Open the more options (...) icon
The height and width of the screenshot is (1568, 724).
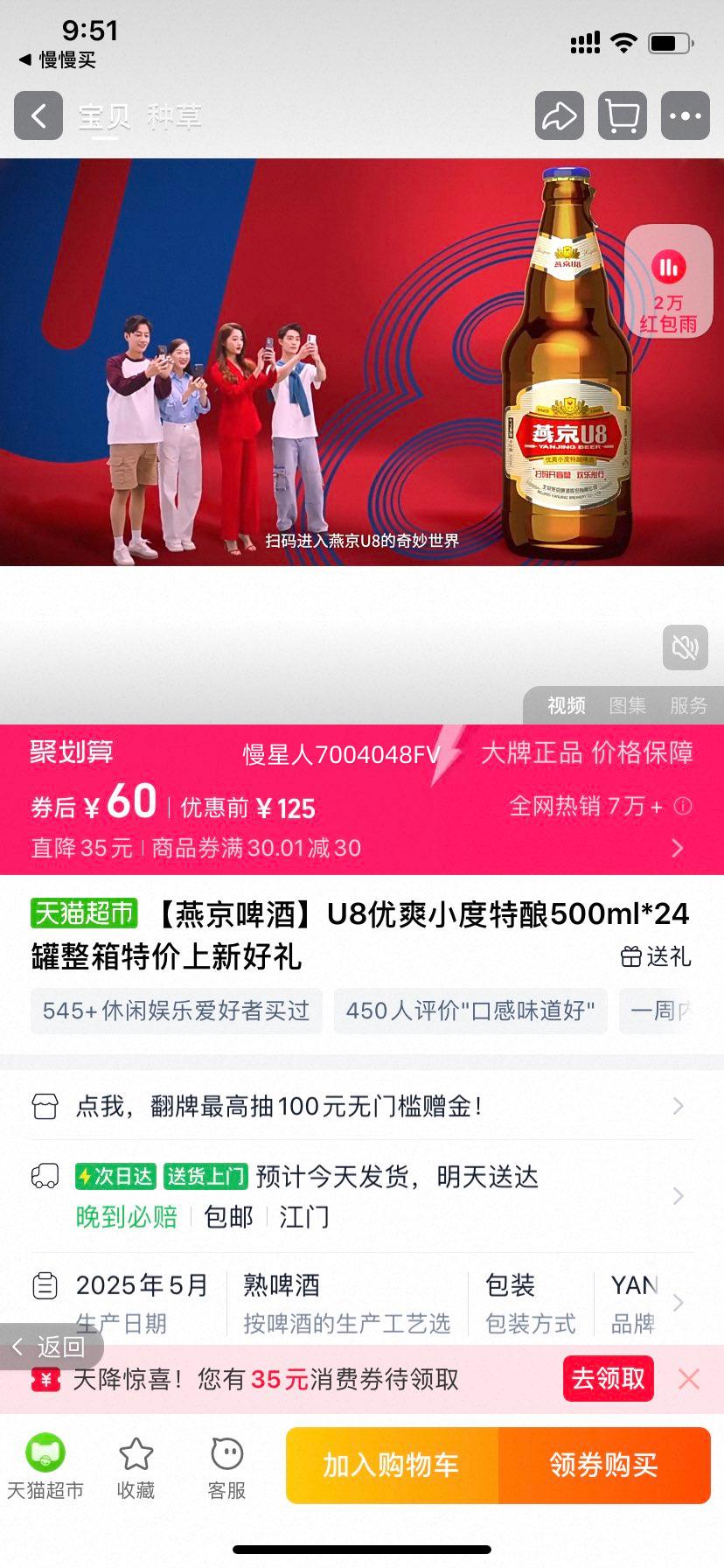click(x=686, y=115)
